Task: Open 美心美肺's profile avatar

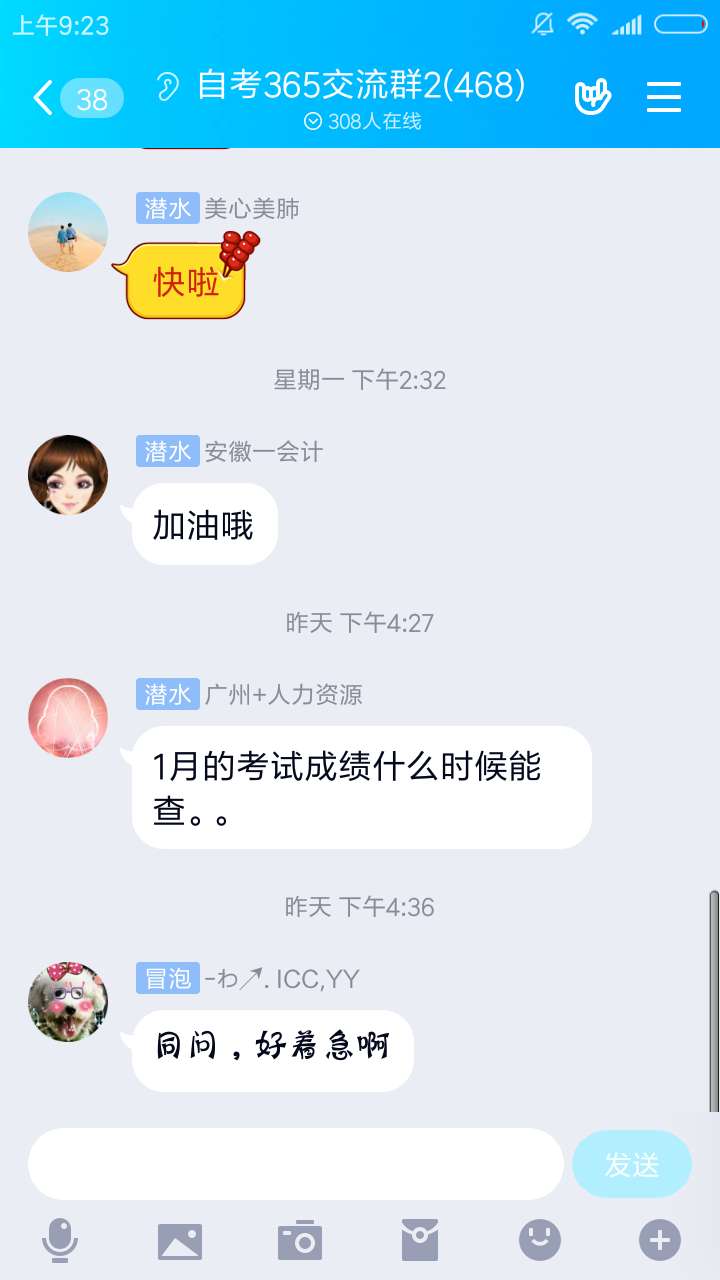Action: pos(68,232)
